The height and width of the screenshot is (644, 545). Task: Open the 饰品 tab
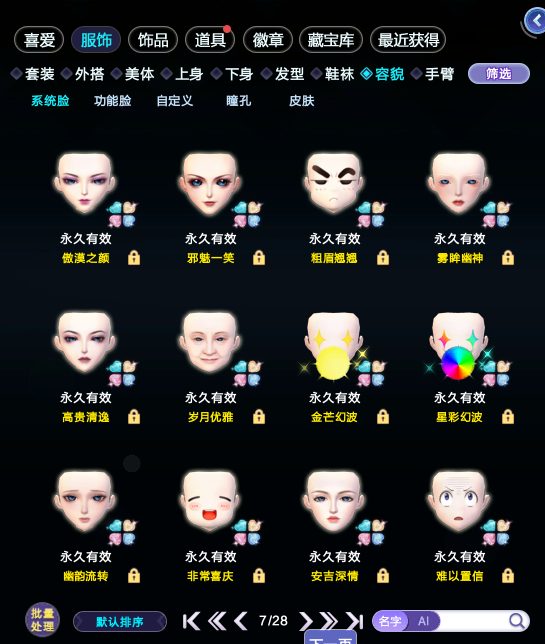tap(153, 40)
